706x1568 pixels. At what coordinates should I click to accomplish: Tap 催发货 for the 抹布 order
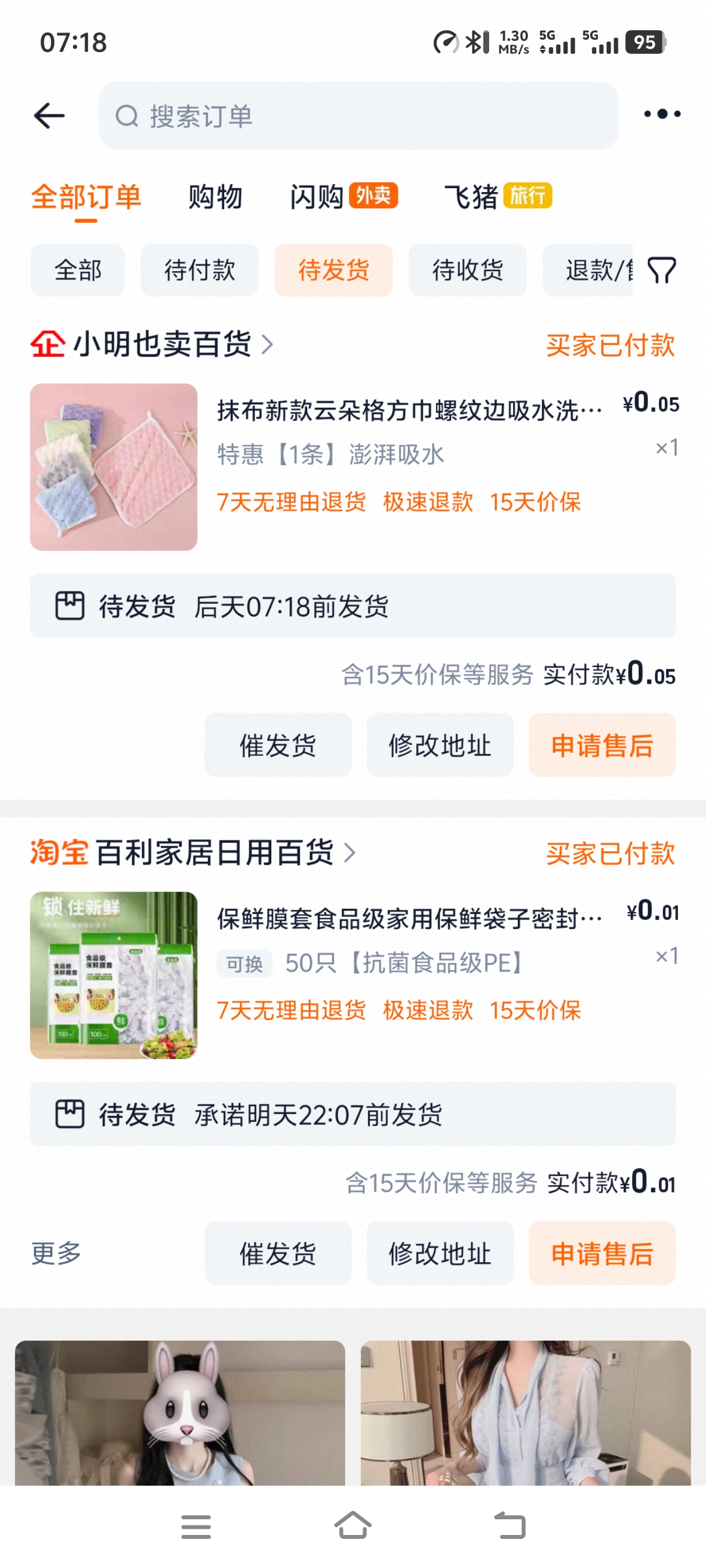coord(278,745)
